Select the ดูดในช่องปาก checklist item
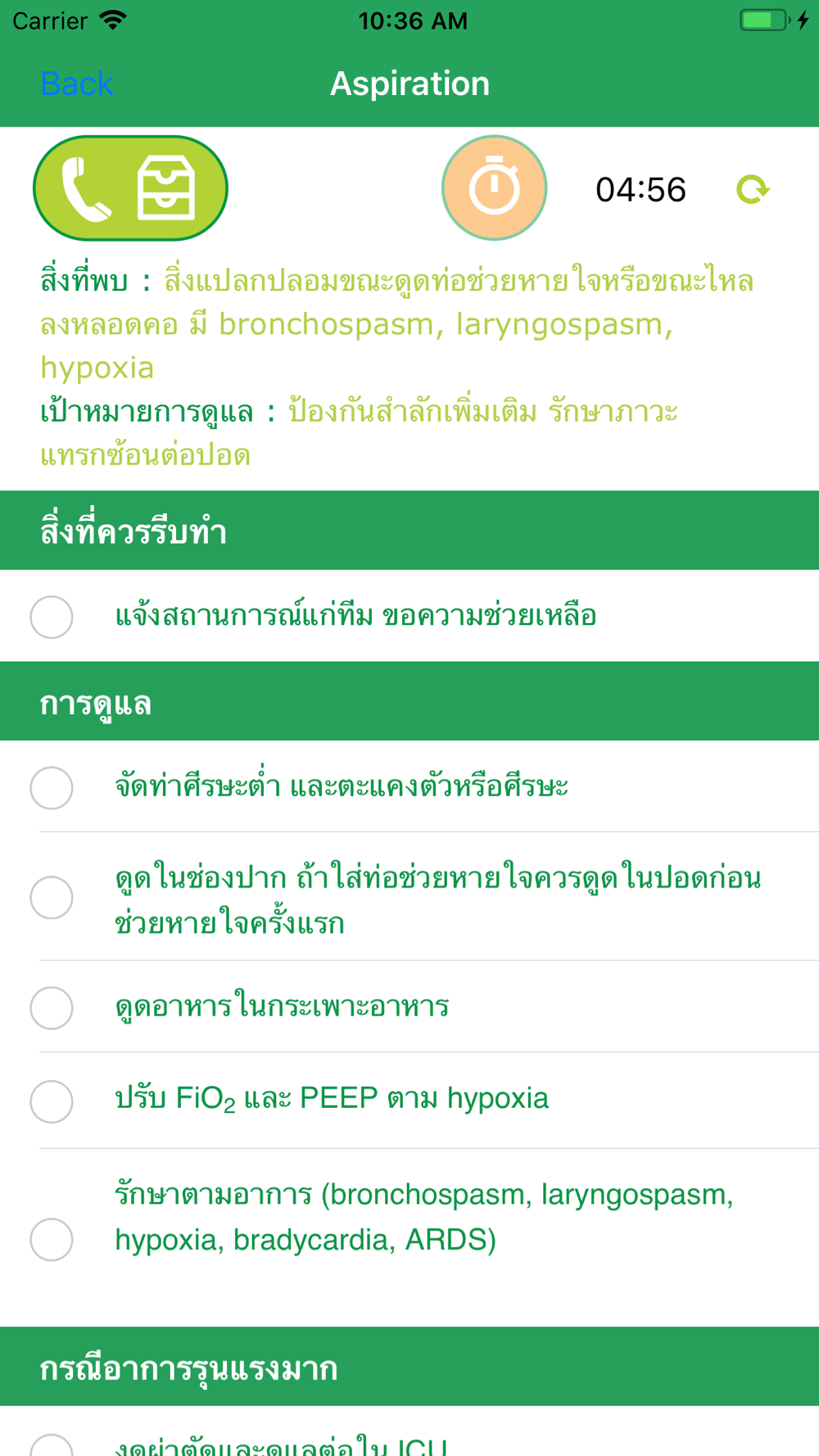819x1456 pixels. click(52, 898)
